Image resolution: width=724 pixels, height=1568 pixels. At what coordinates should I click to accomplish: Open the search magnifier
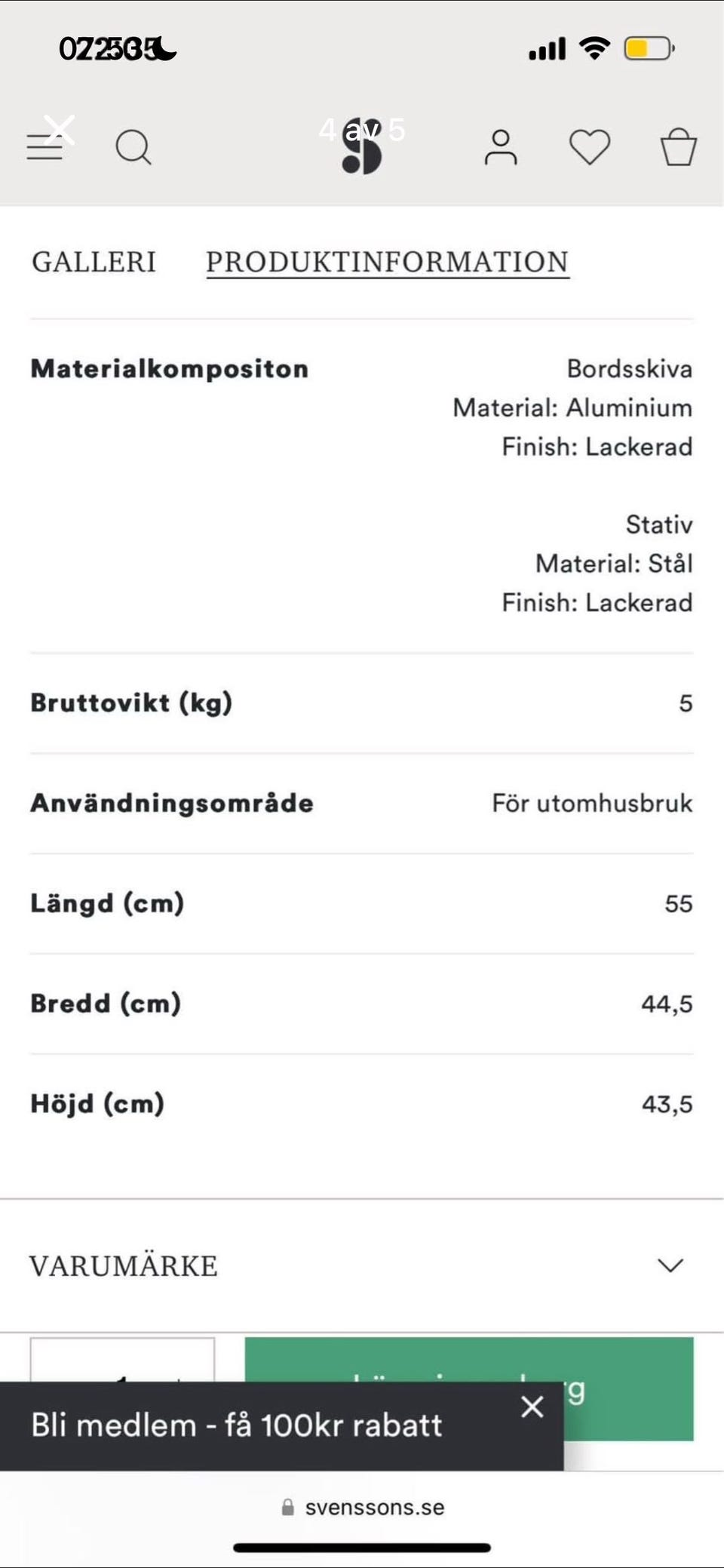click(133, 146)
